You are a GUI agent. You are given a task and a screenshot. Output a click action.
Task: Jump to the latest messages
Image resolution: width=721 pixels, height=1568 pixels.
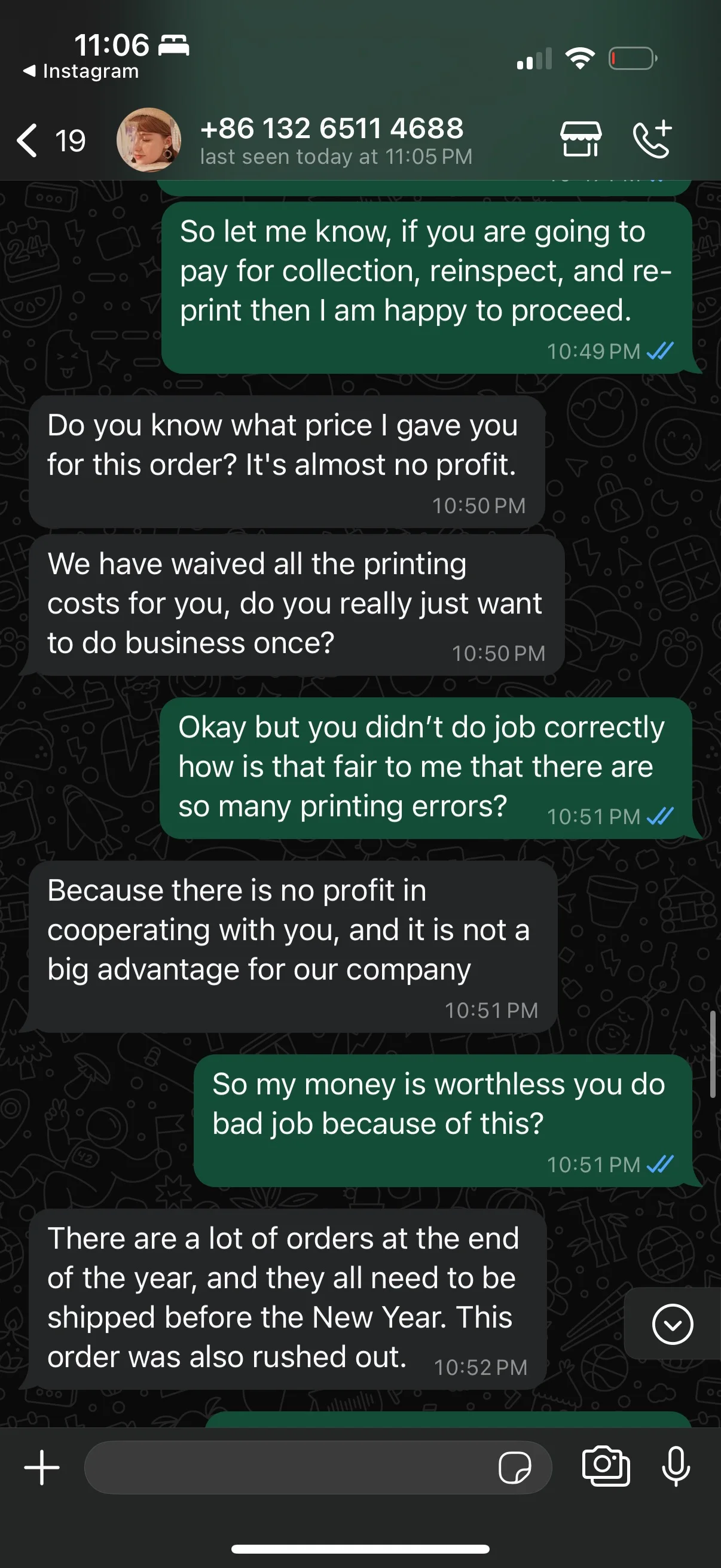tap(673, 1324)
